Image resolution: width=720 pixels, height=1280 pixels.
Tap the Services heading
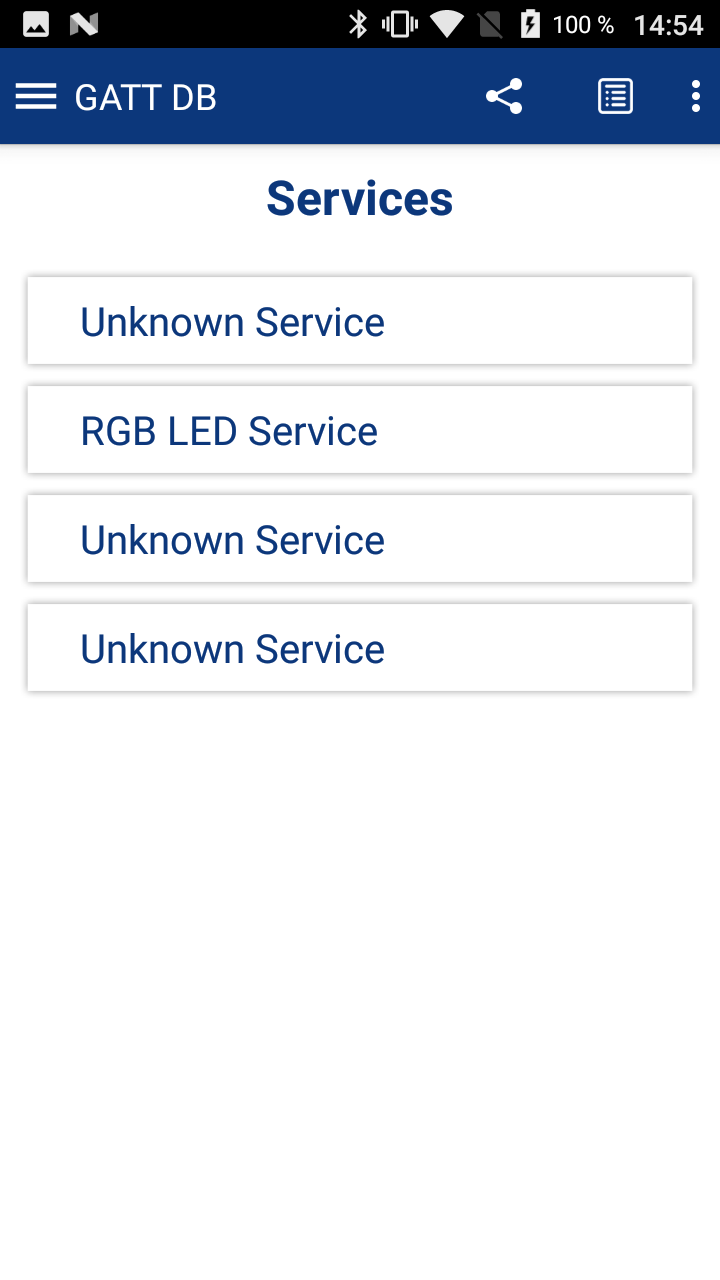coord(358,197)
